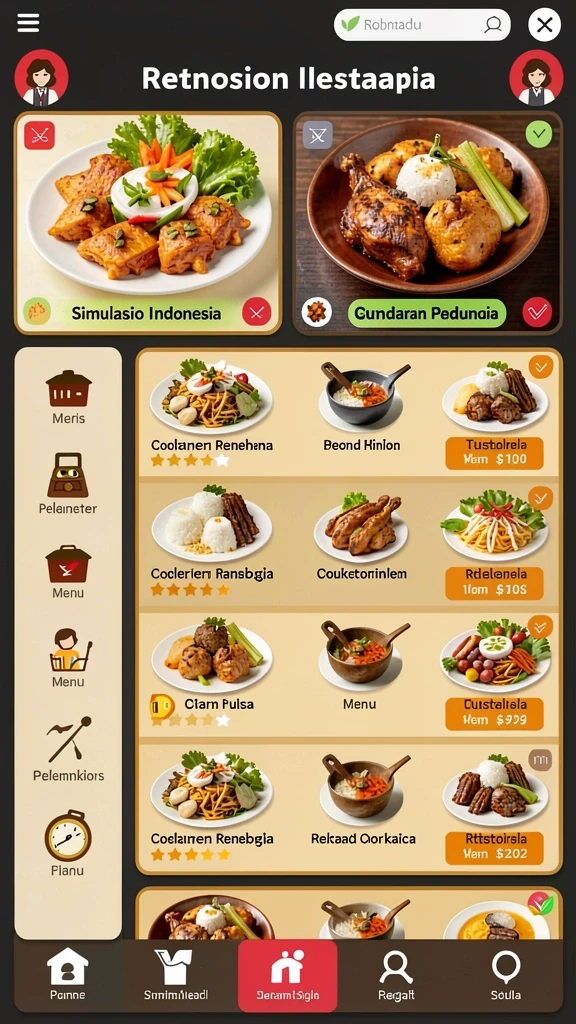
Task: Open Planu in the side menu
Action: pos(68,843)
